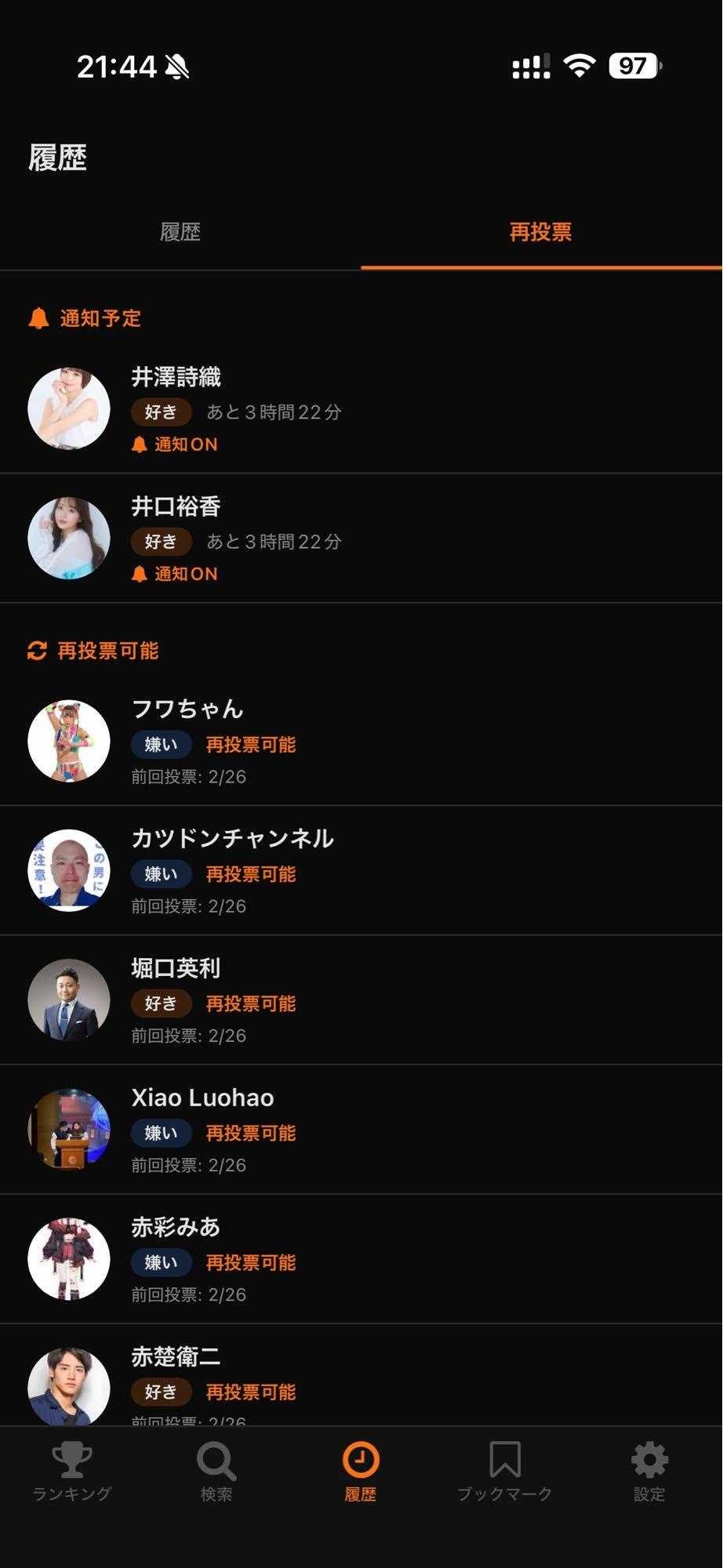723x1568 pixels.
Task: Open the 設定 tab
Action: coord(649,1471)
